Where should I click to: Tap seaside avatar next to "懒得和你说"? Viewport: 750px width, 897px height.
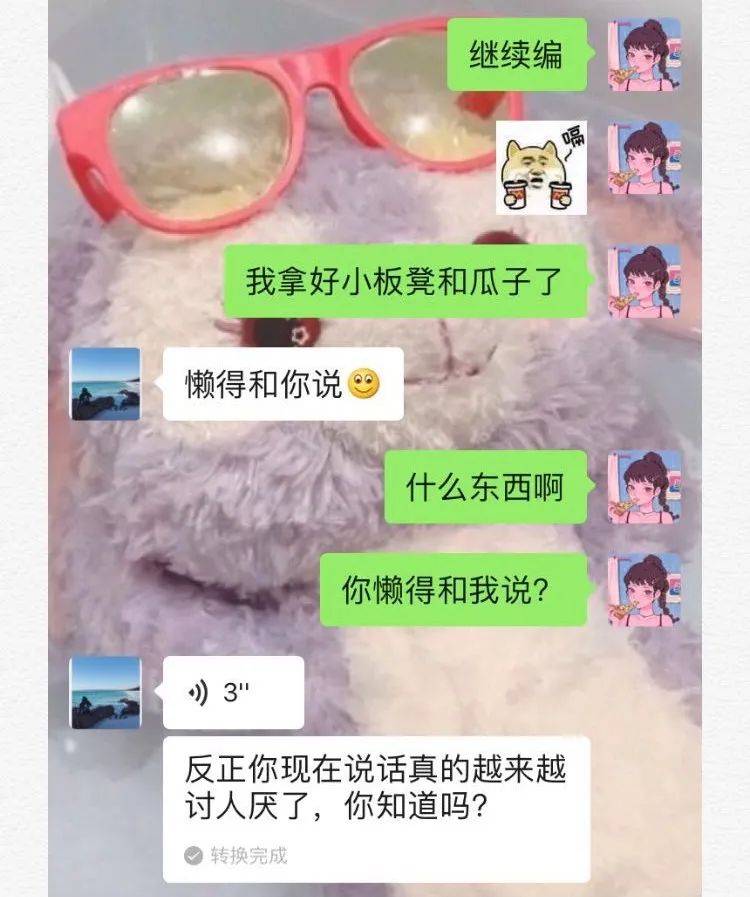[105, 384]
